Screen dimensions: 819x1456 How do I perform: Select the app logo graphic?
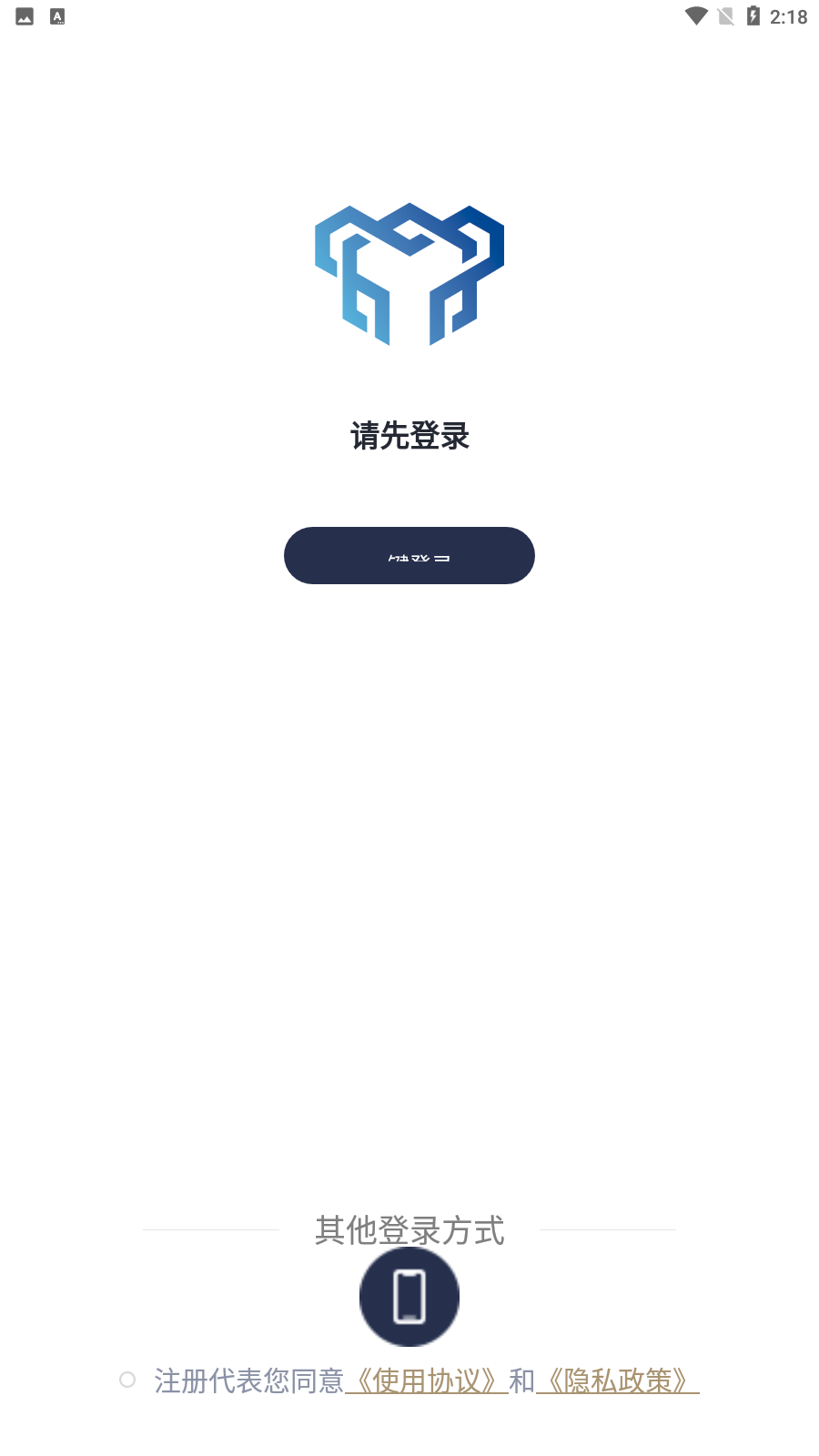click(409, 276)
